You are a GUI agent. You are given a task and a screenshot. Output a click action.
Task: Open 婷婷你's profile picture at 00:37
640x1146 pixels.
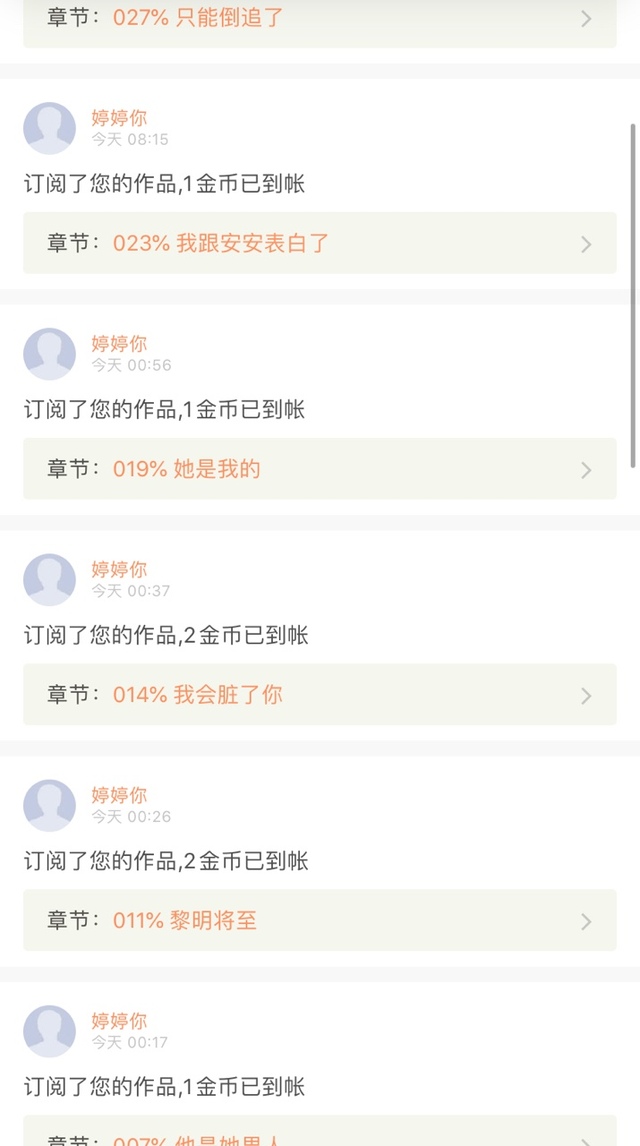(50, 580)
